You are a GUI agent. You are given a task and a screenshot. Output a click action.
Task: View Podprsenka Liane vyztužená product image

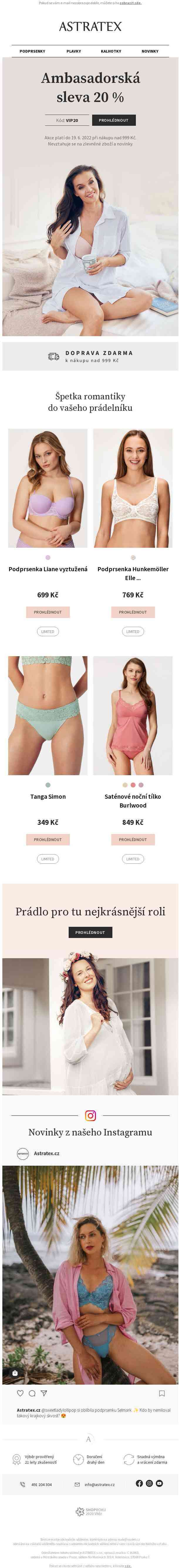[48, 488]
